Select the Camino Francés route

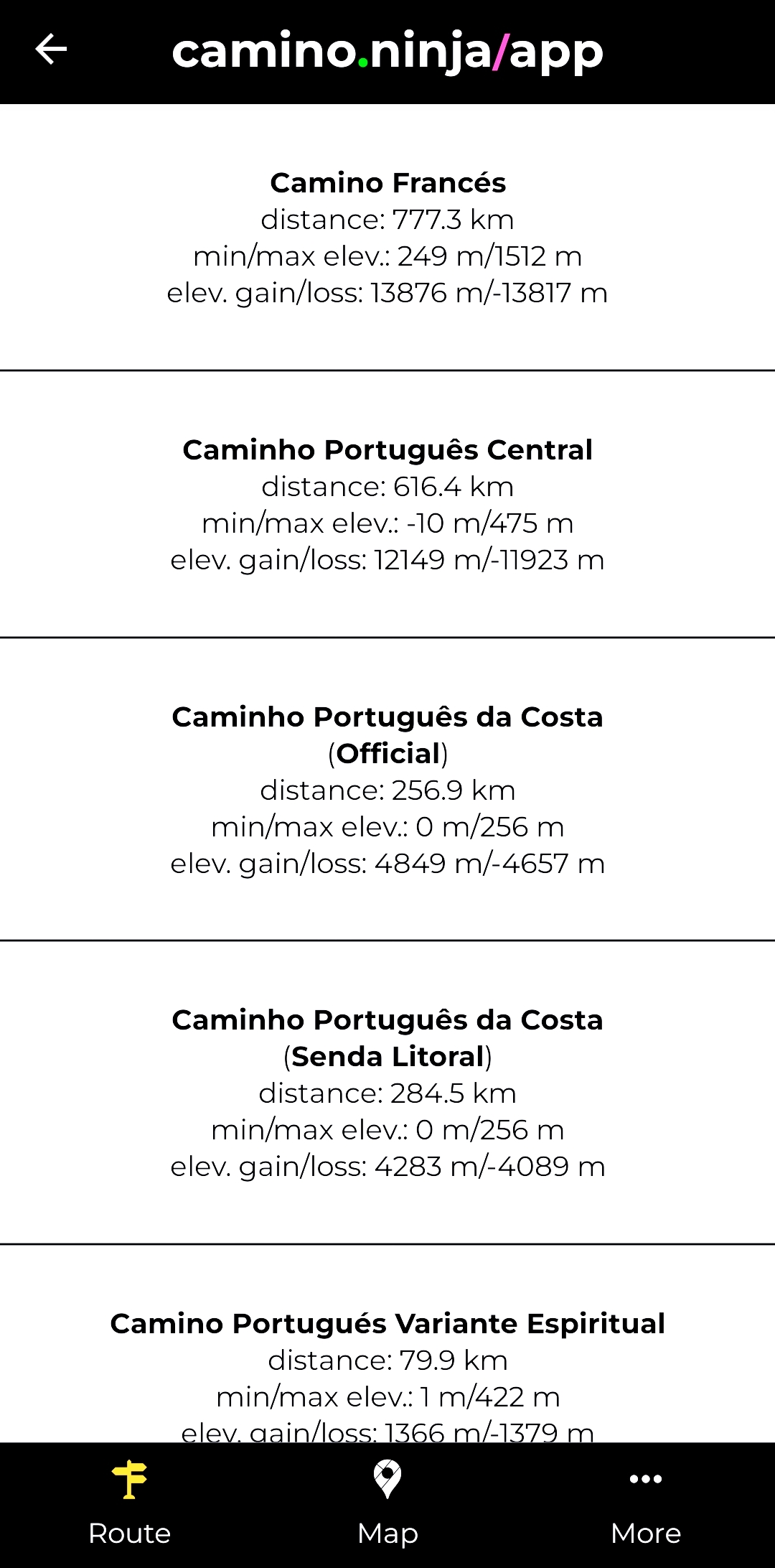click(x=387, y=238)
